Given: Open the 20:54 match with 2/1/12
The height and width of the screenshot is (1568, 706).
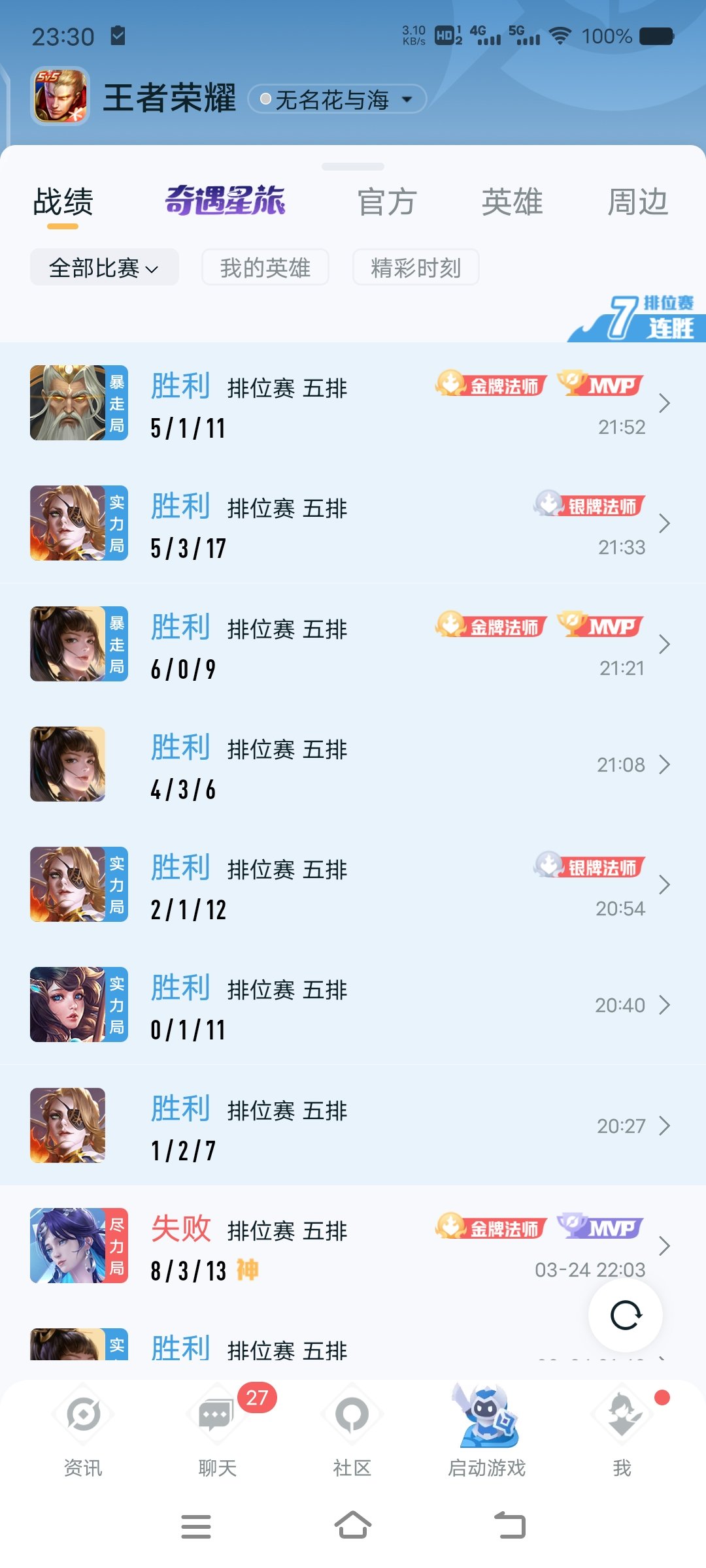Looking at the screenshot, I should (x=353, y=885).
